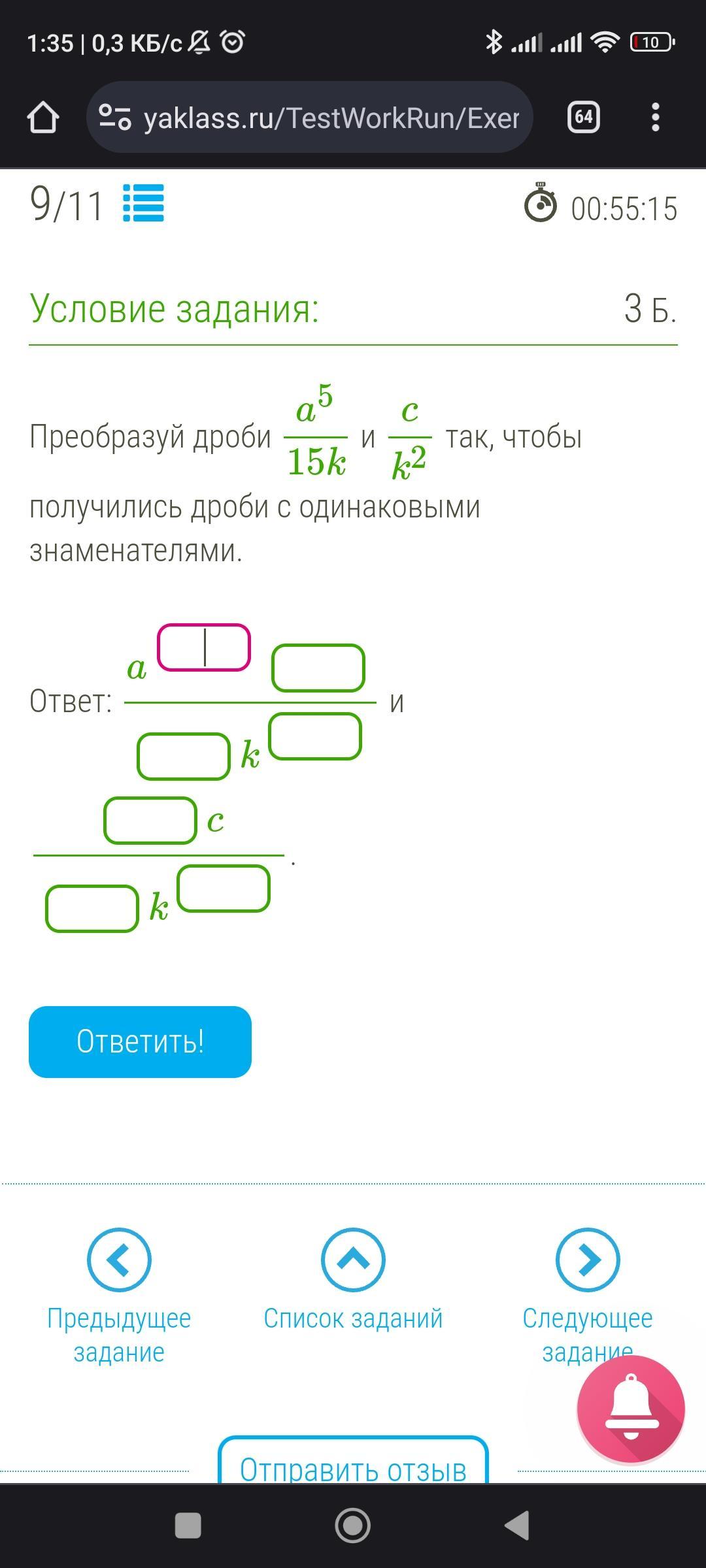Open the browser overflow menu
This screenshot has width=706, height=1568.
tap(655, 118)
